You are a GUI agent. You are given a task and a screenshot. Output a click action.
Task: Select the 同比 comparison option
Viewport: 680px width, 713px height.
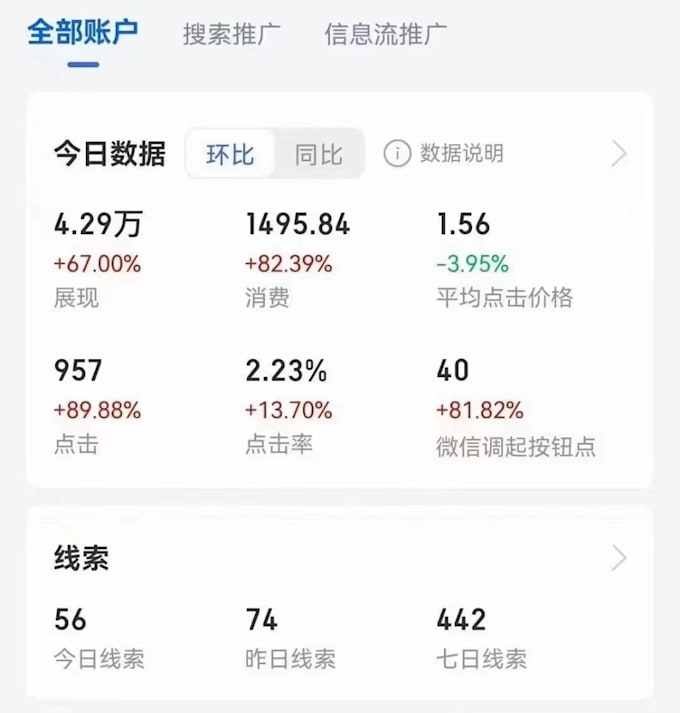tap(318, 154)
